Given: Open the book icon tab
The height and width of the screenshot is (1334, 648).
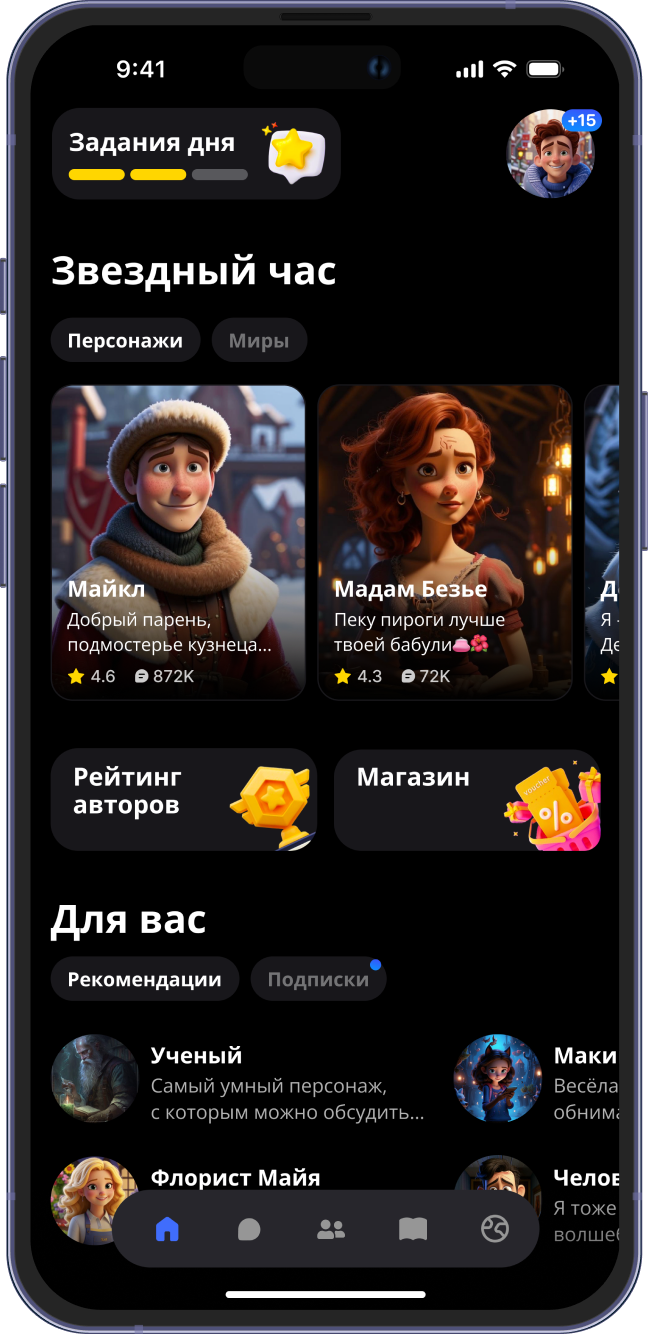Looking at the screenshot, I should 413,1230.
